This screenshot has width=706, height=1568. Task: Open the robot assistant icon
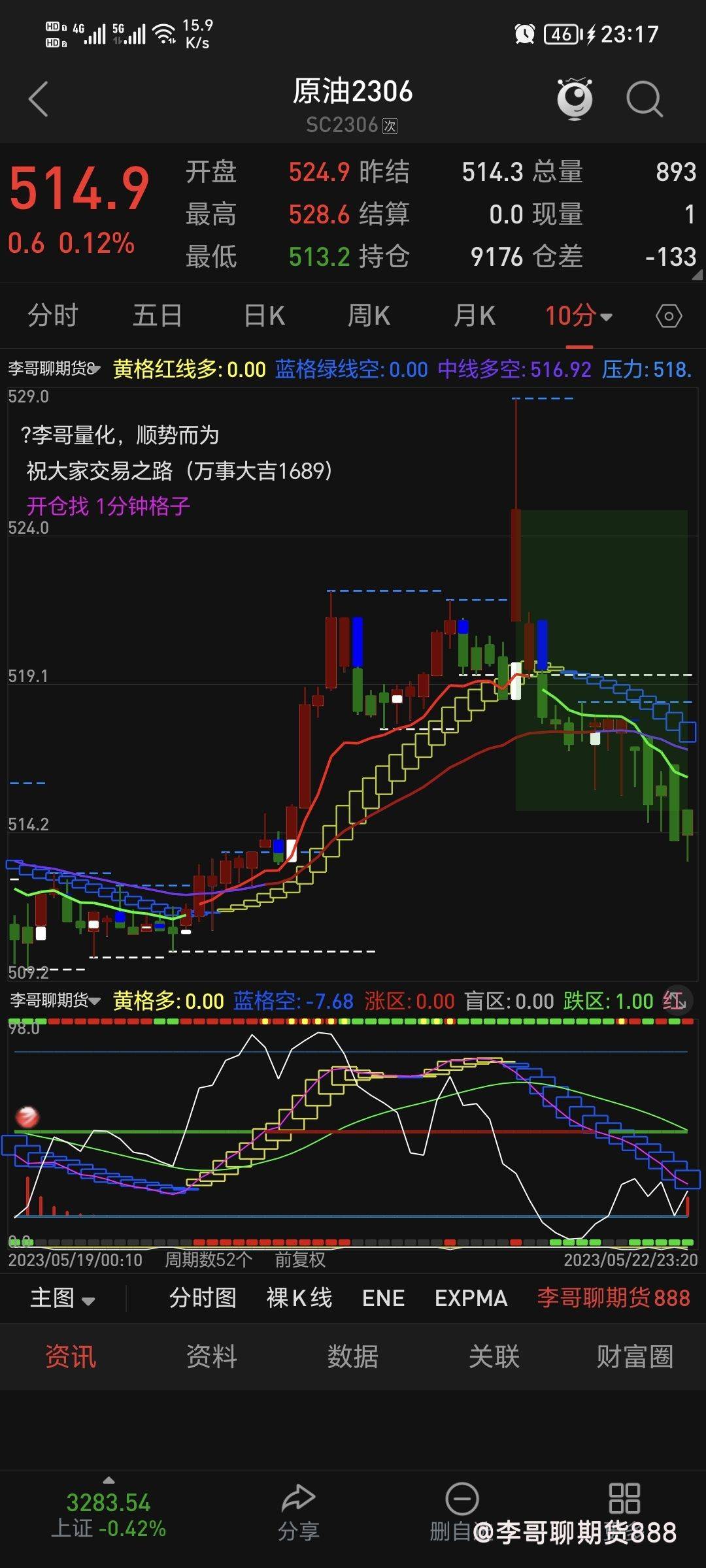575,99
